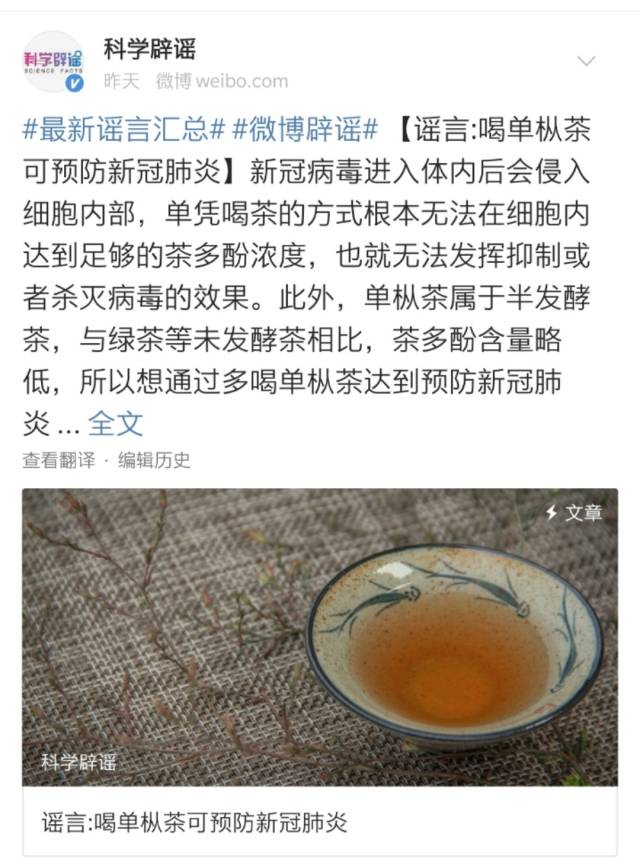Open 科学辟谣 profile avatar
The height and width of the screenshot is (859, 640).
pos(53,62)
